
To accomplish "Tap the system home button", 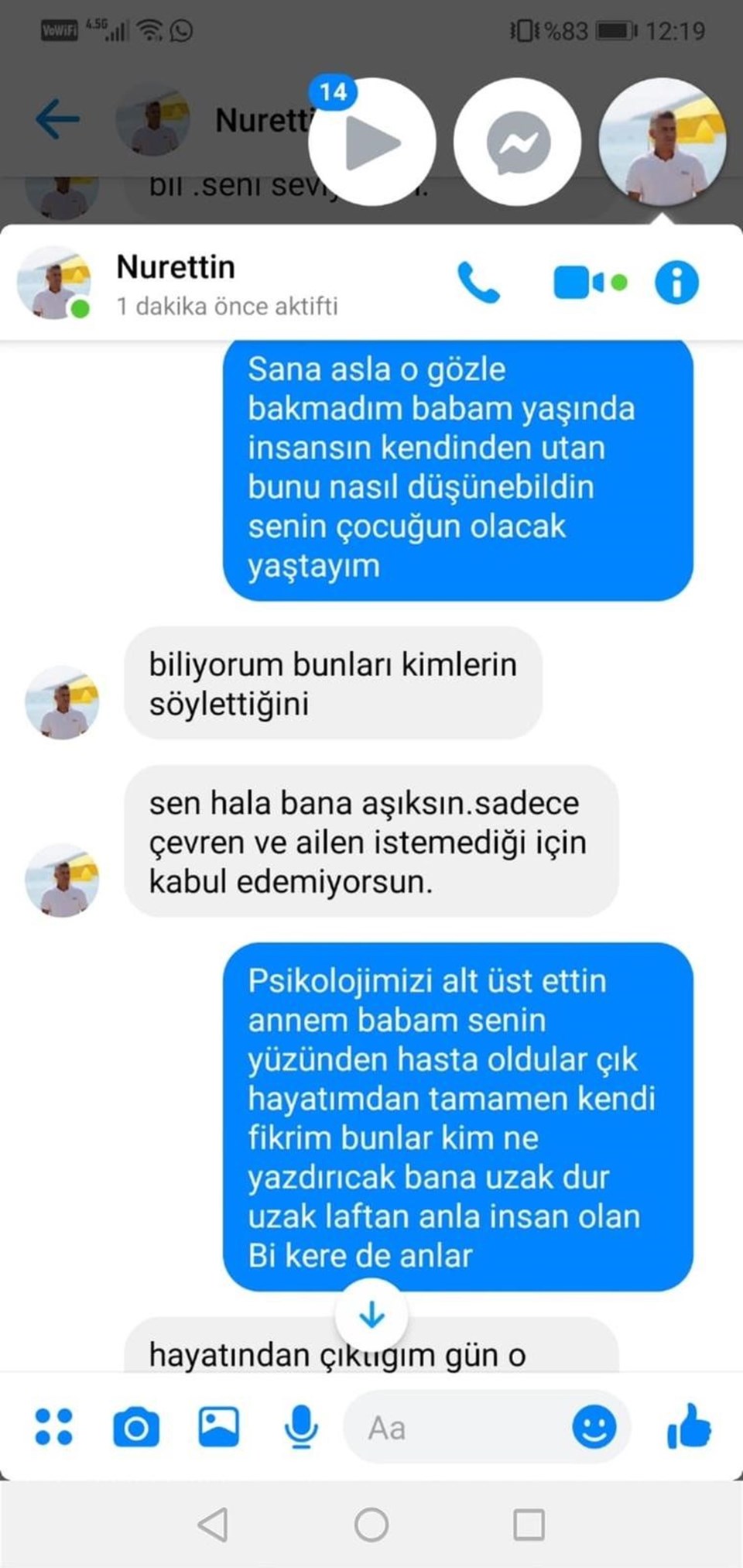I will 371,1525.
